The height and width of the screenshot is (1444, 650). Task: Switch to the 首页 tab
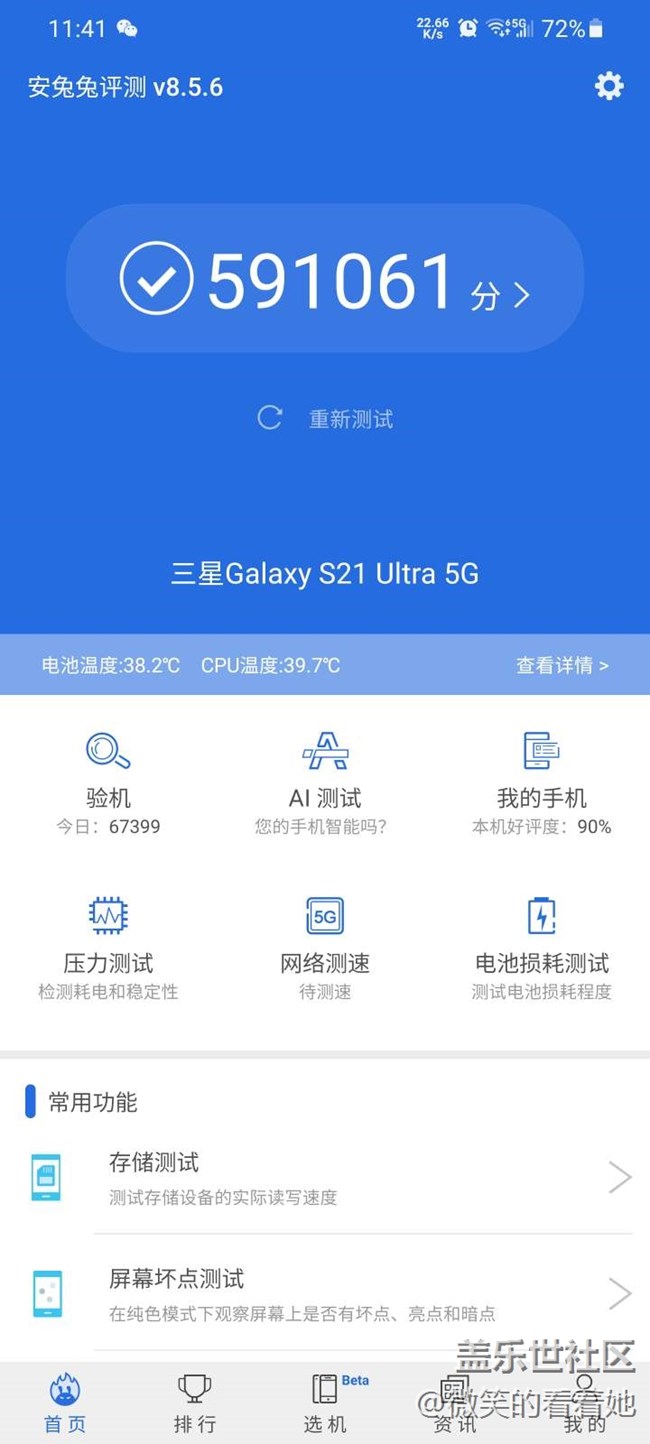65,1404
